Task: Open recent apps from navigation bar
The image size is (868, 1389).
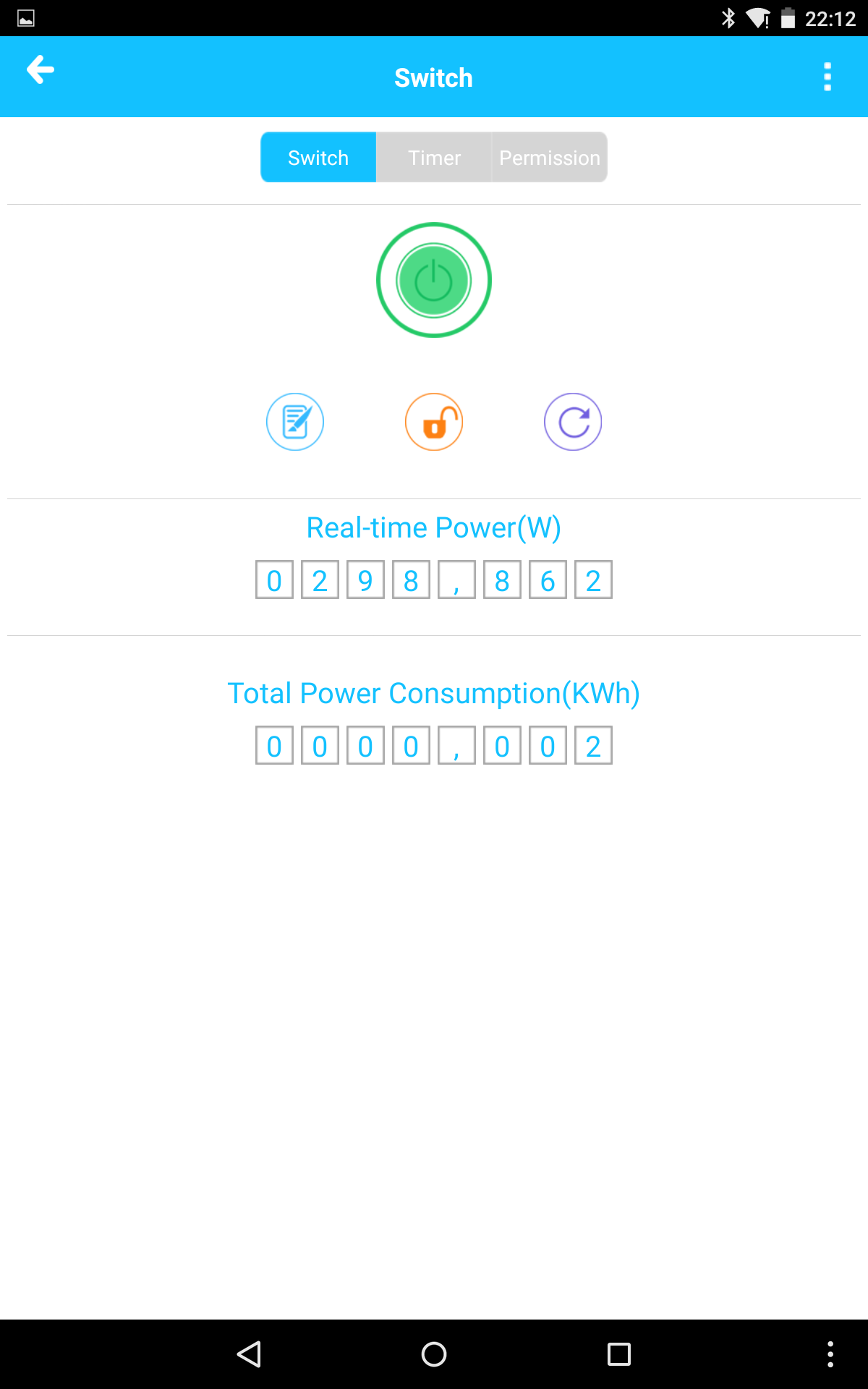Action: [619, 1354]
